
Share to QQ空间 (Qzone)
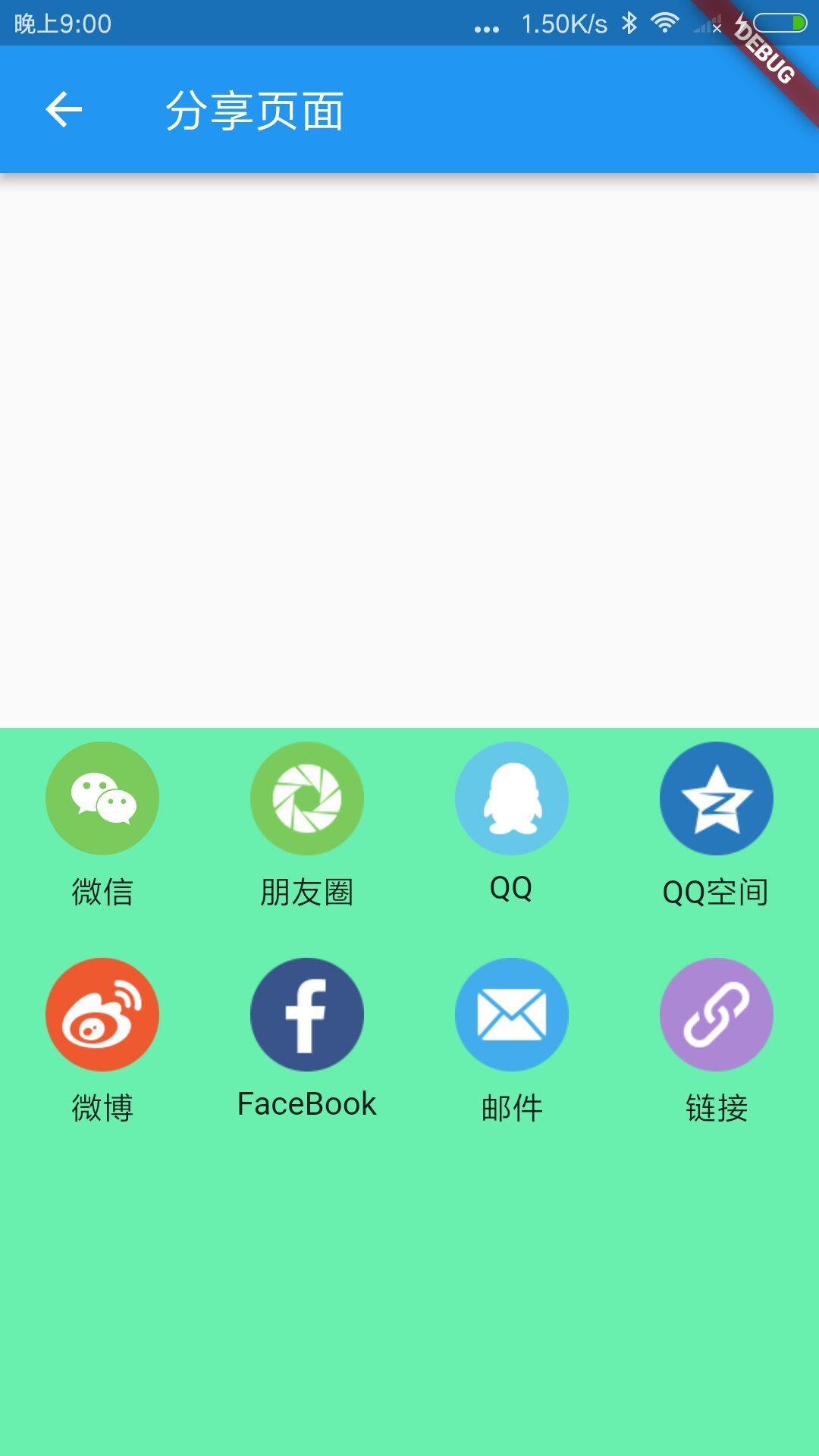pyautogui.click(x=717, y=799)
